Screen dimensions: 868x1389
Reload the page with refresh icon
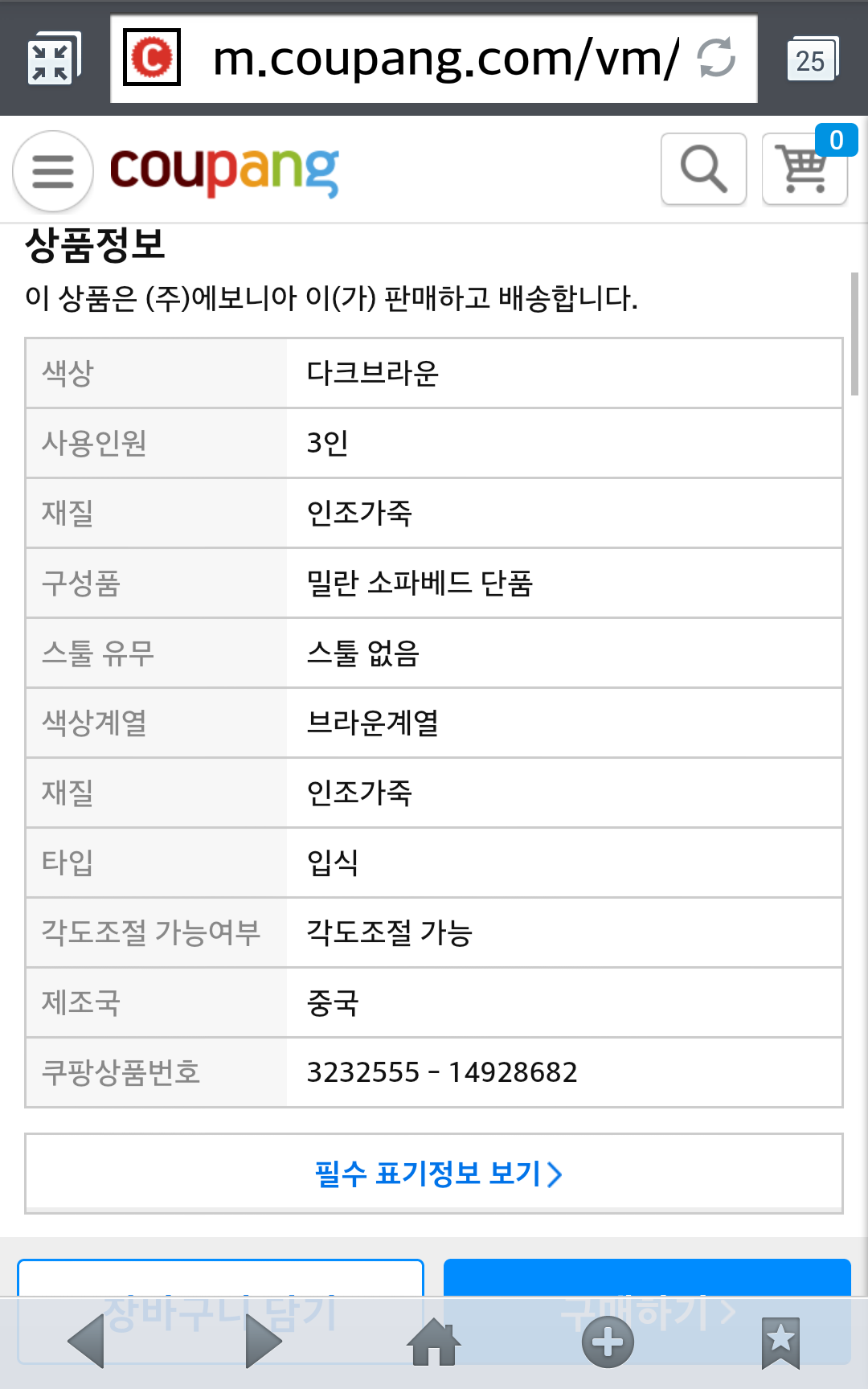pyautogui.click(x=716, y=59)
